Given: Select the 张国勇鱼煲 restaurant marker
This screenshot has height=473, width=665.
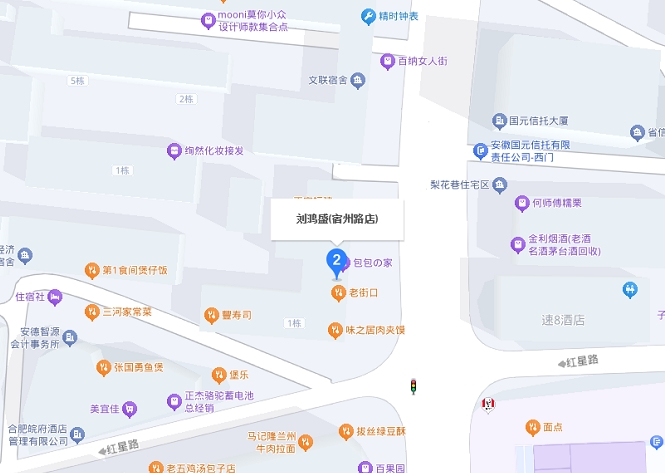Looking at the screenshot, I should point(102,368).
